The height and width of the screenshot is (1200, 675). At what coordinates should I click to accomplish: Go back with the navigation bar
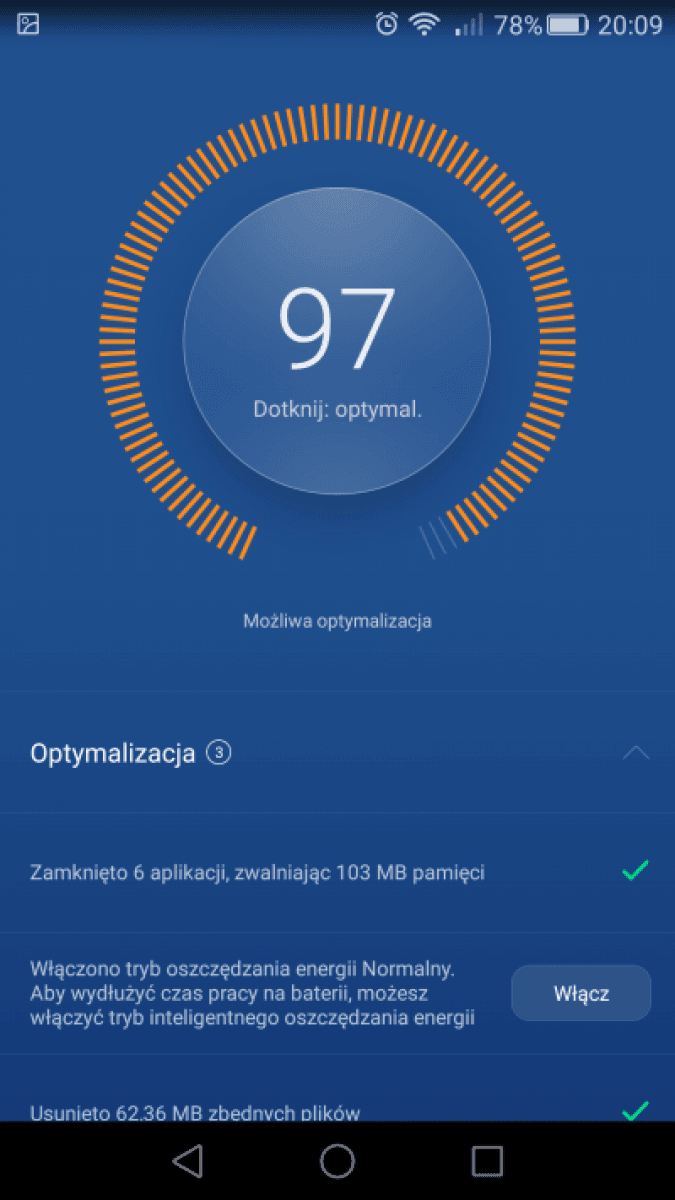(187, 1160)
